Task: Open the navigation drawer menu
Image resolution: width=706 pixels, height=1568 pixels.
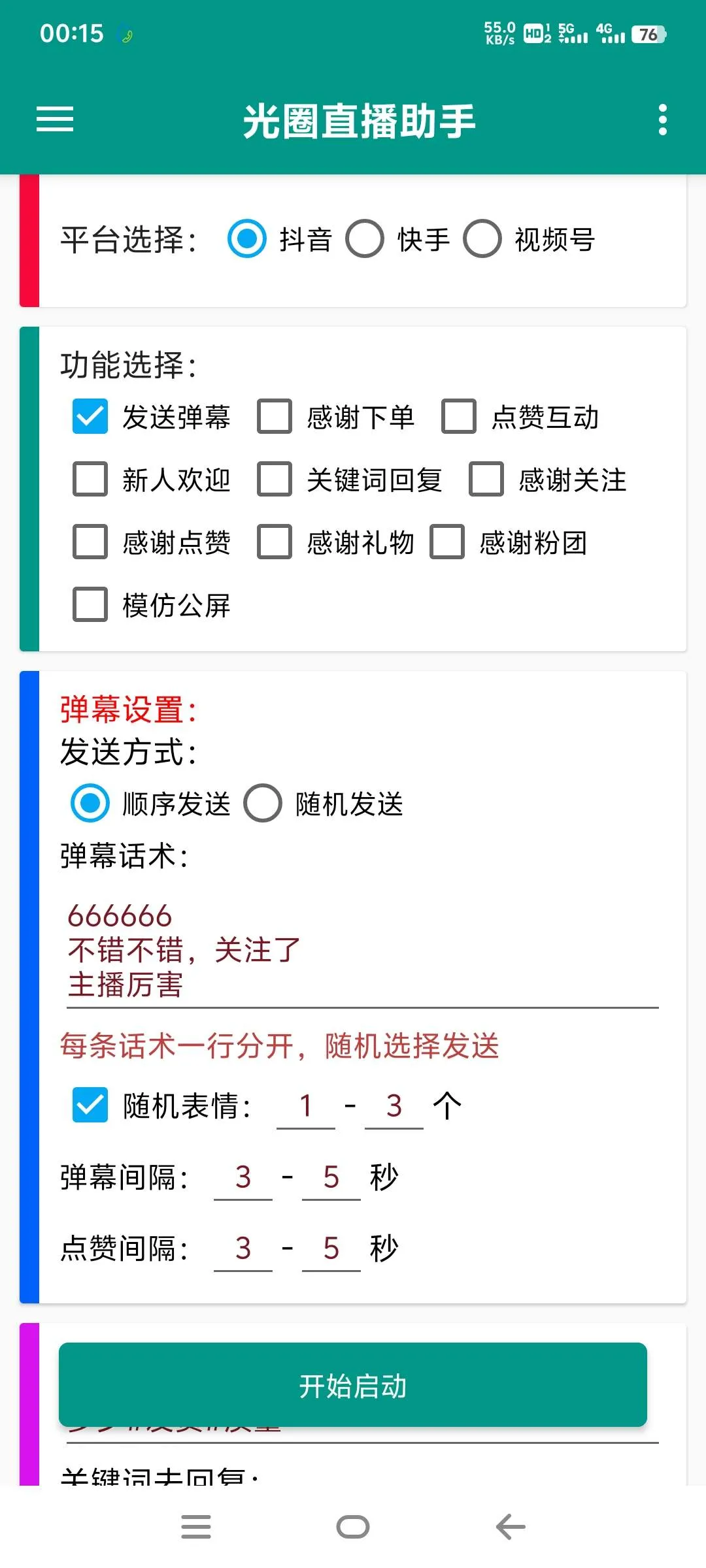Action: (x=54, y=120)
